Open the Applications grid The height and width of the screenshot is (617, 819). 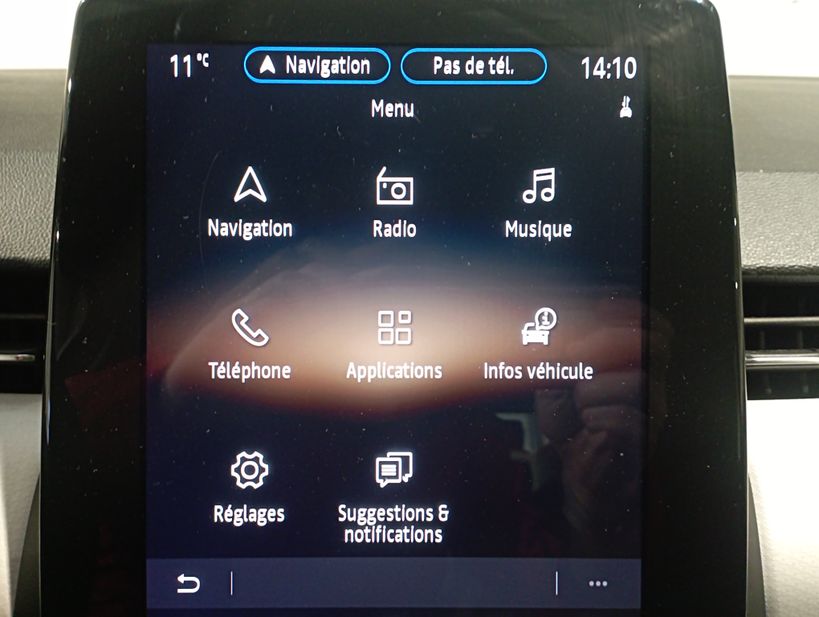(x=394, y=345)
